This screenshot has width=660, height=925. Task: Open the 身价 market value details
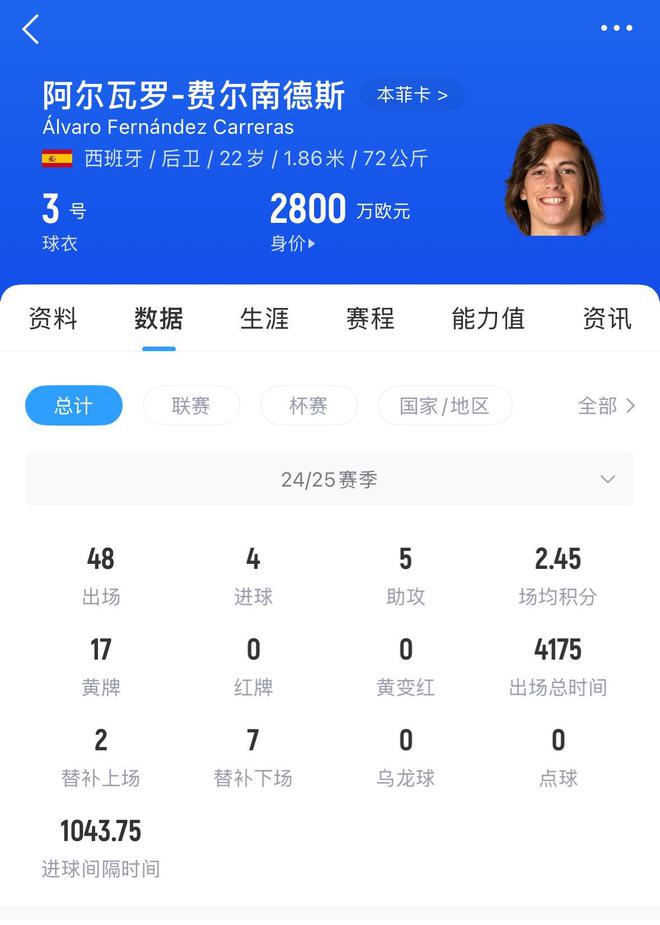(293, 243)
